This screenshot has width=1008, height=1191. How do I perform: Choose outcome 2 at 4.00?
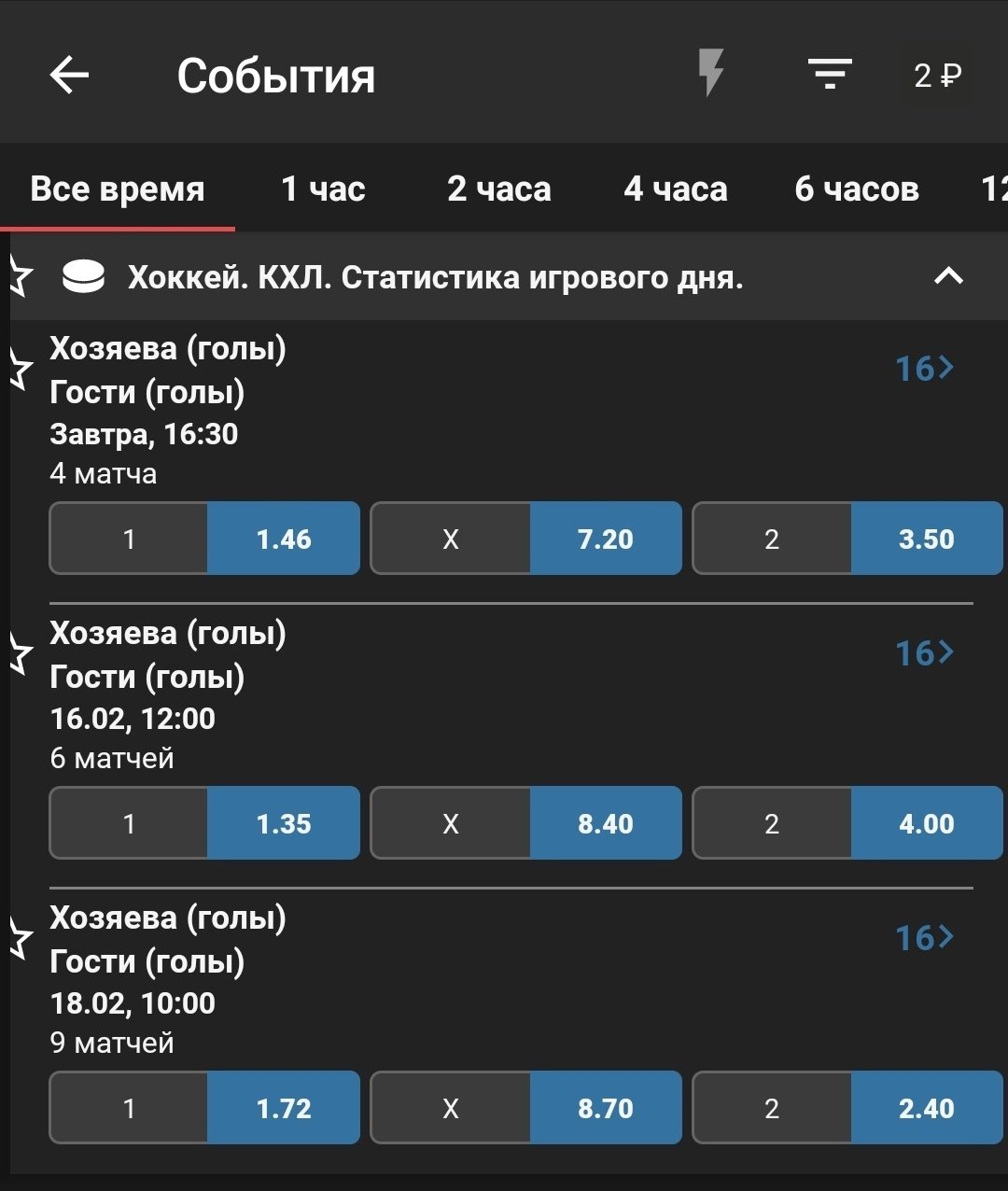tap(847, 823)
